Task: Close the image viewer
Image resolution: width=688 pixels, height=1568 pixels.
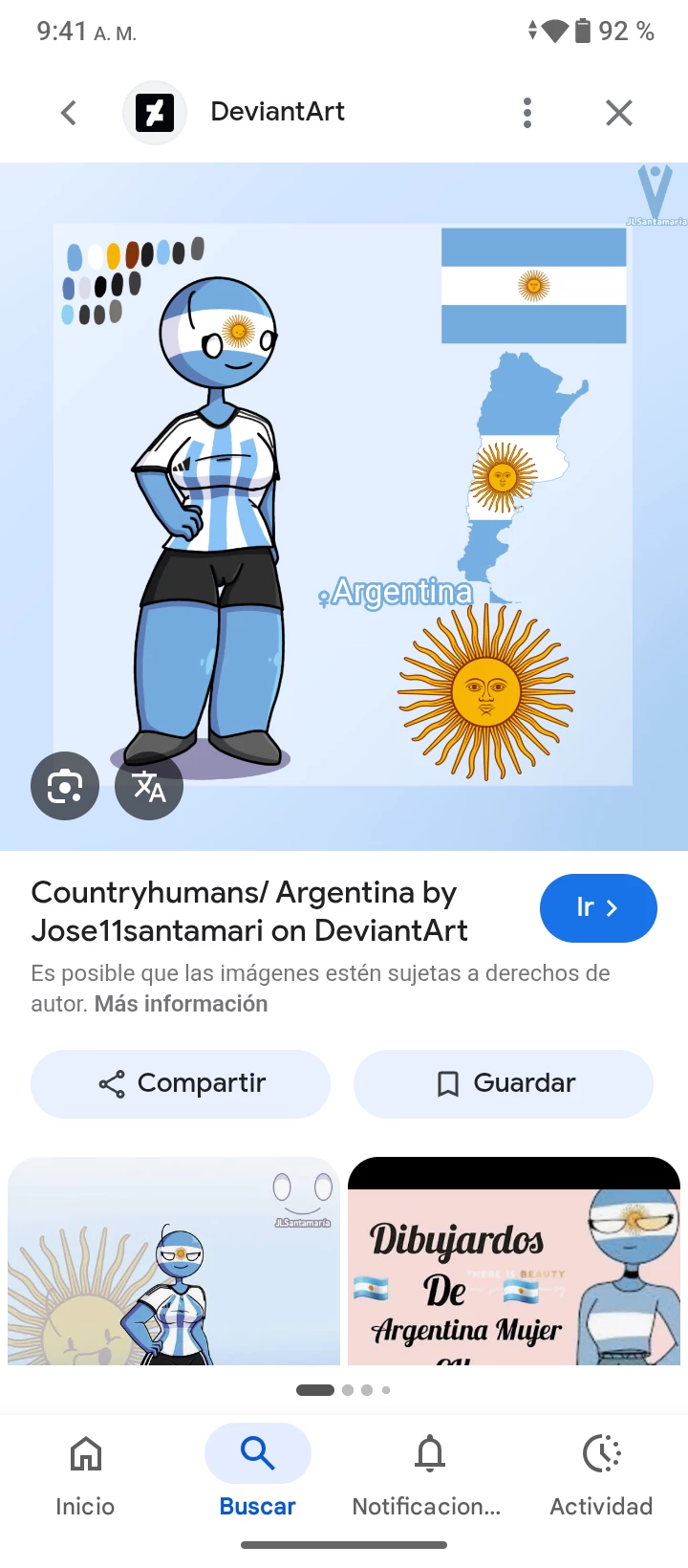Action: 619,113
